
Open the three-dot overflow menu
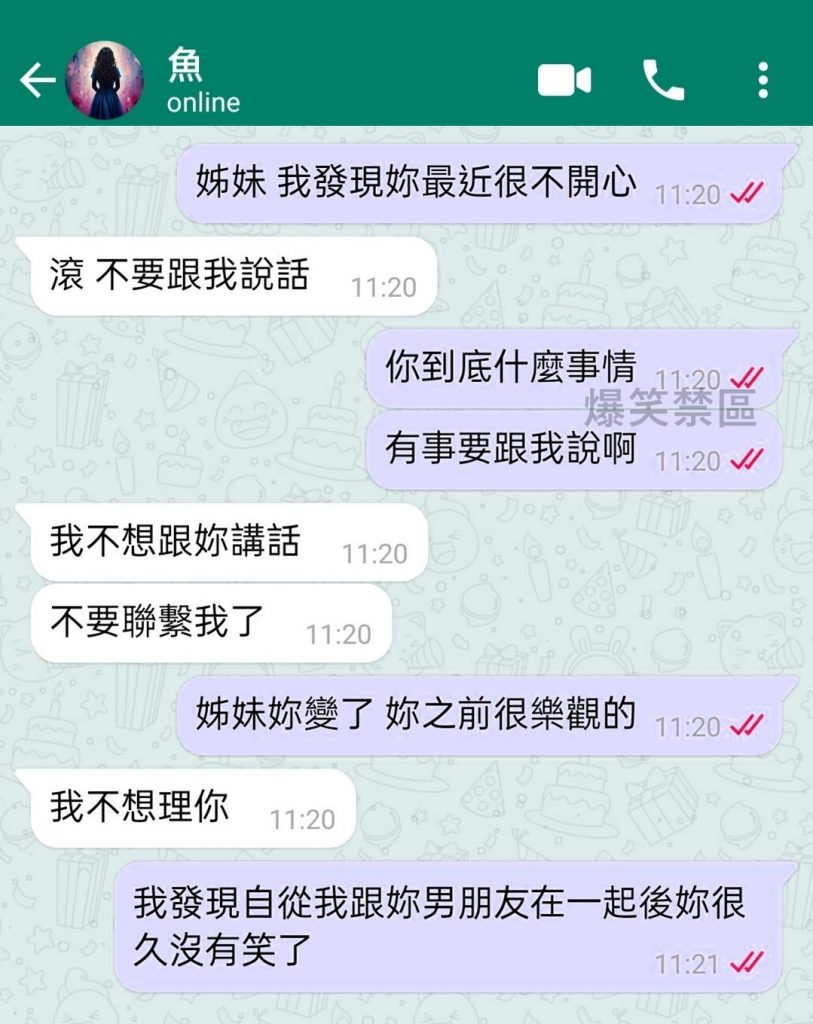click(763, 80)
